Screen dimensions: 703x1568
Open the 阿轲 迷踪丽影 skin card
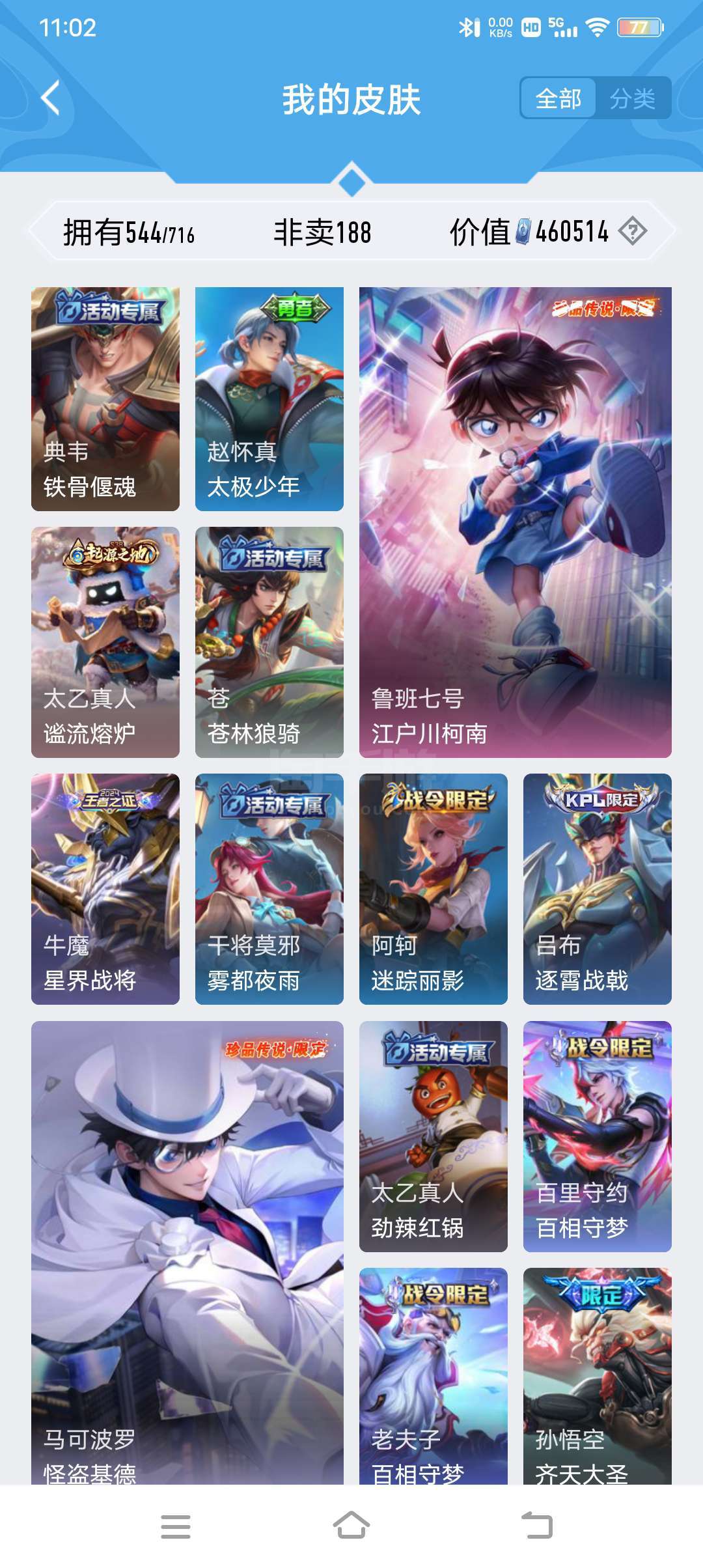434,889
